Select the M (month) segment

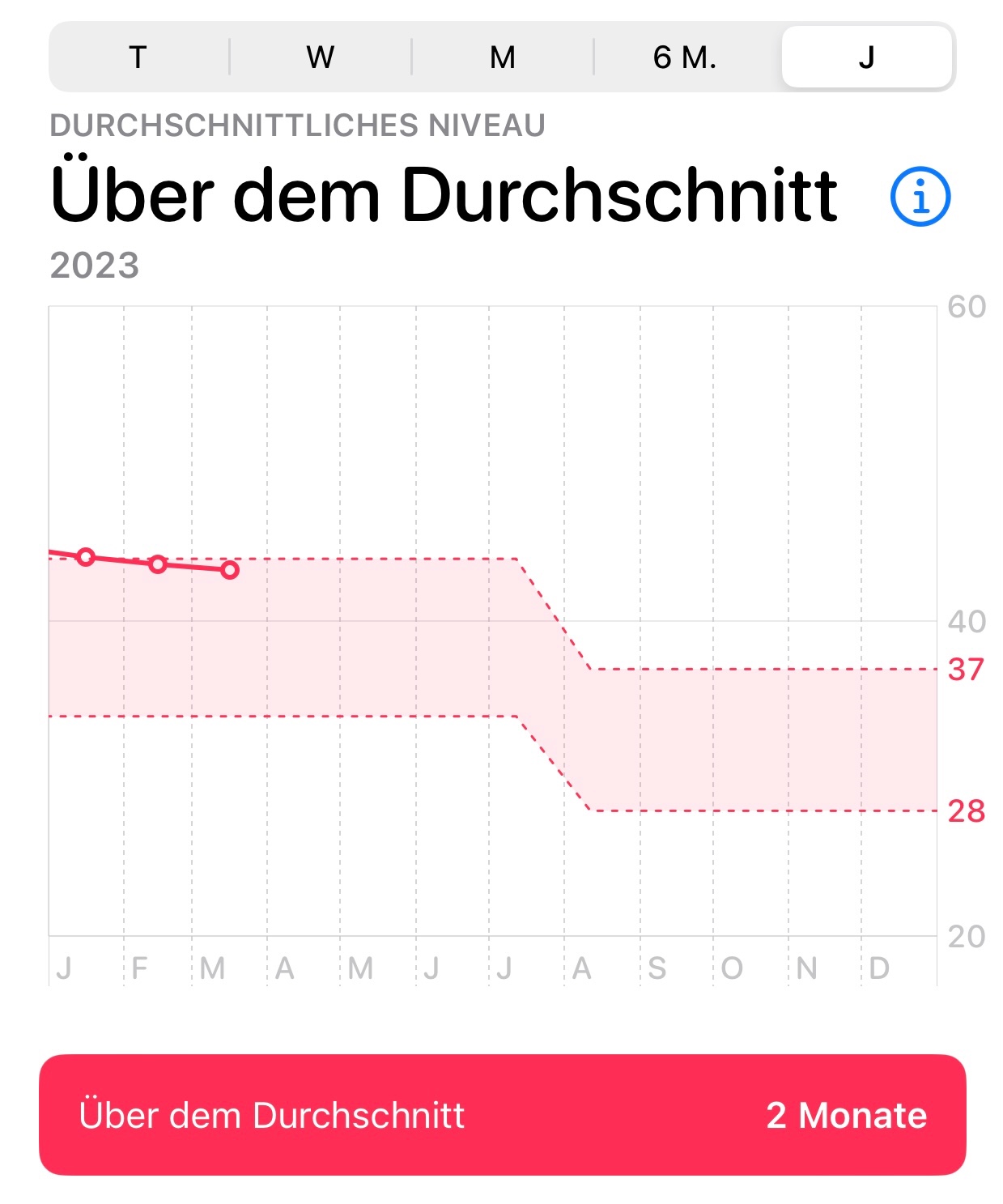pos(503,57)
